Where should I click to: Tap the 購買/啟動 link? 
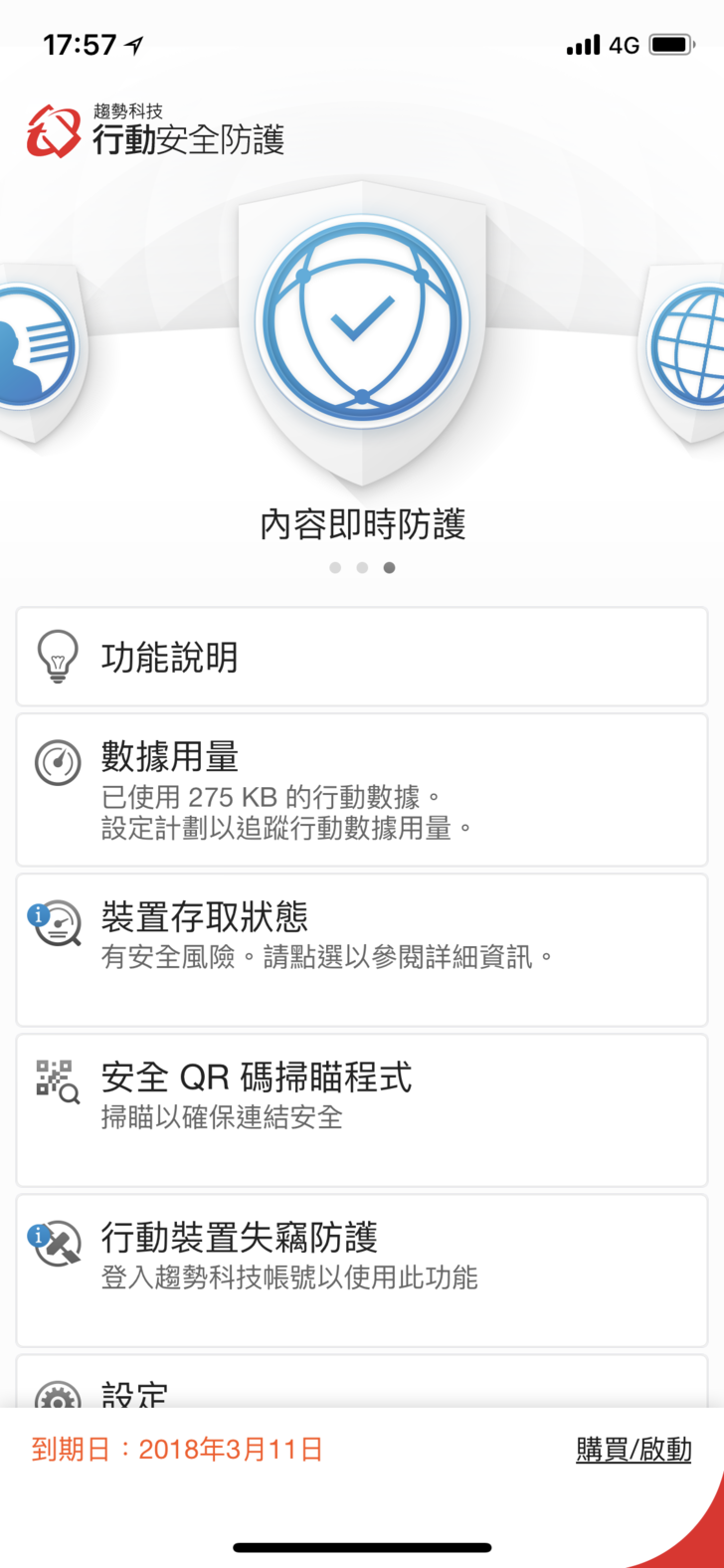tap(633, 1450)
